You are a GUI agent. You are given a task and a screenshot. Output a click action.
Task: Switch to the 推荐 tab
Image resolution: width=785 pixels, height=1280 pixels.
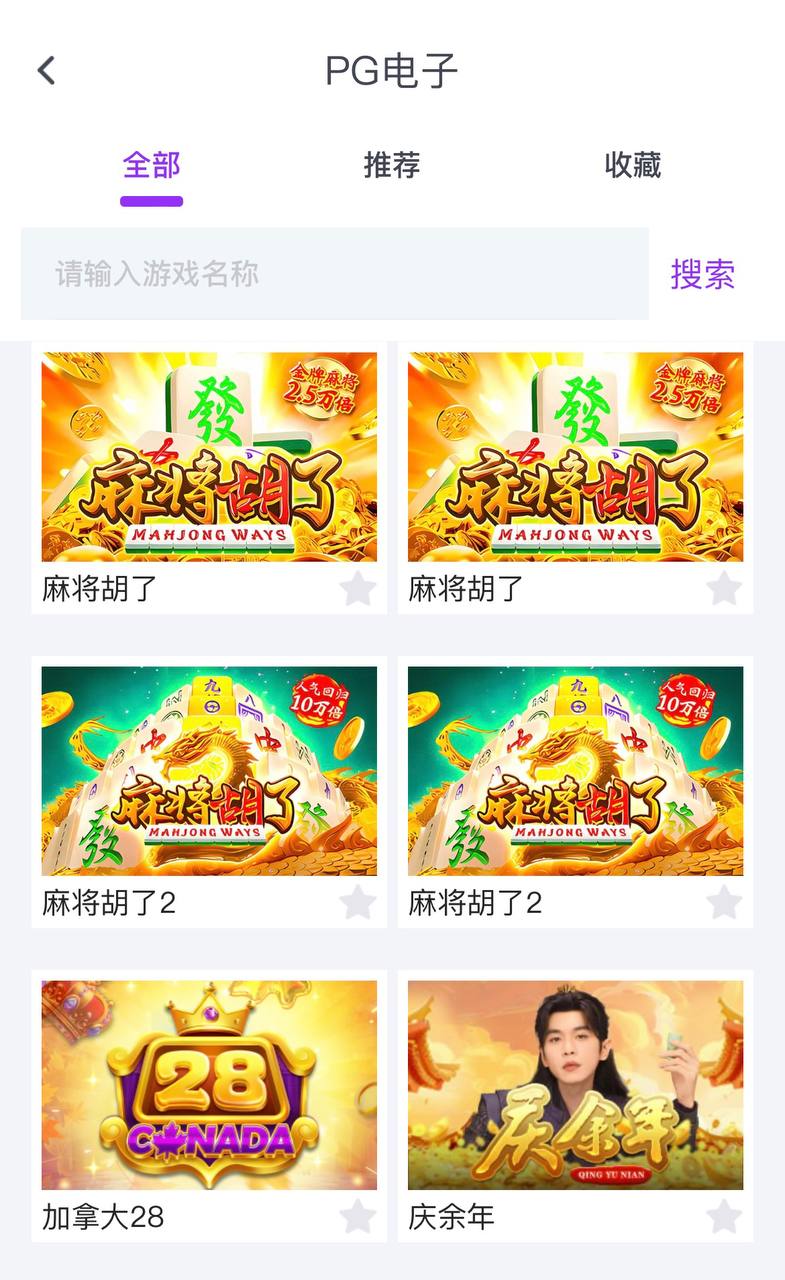tap(392, 165)
